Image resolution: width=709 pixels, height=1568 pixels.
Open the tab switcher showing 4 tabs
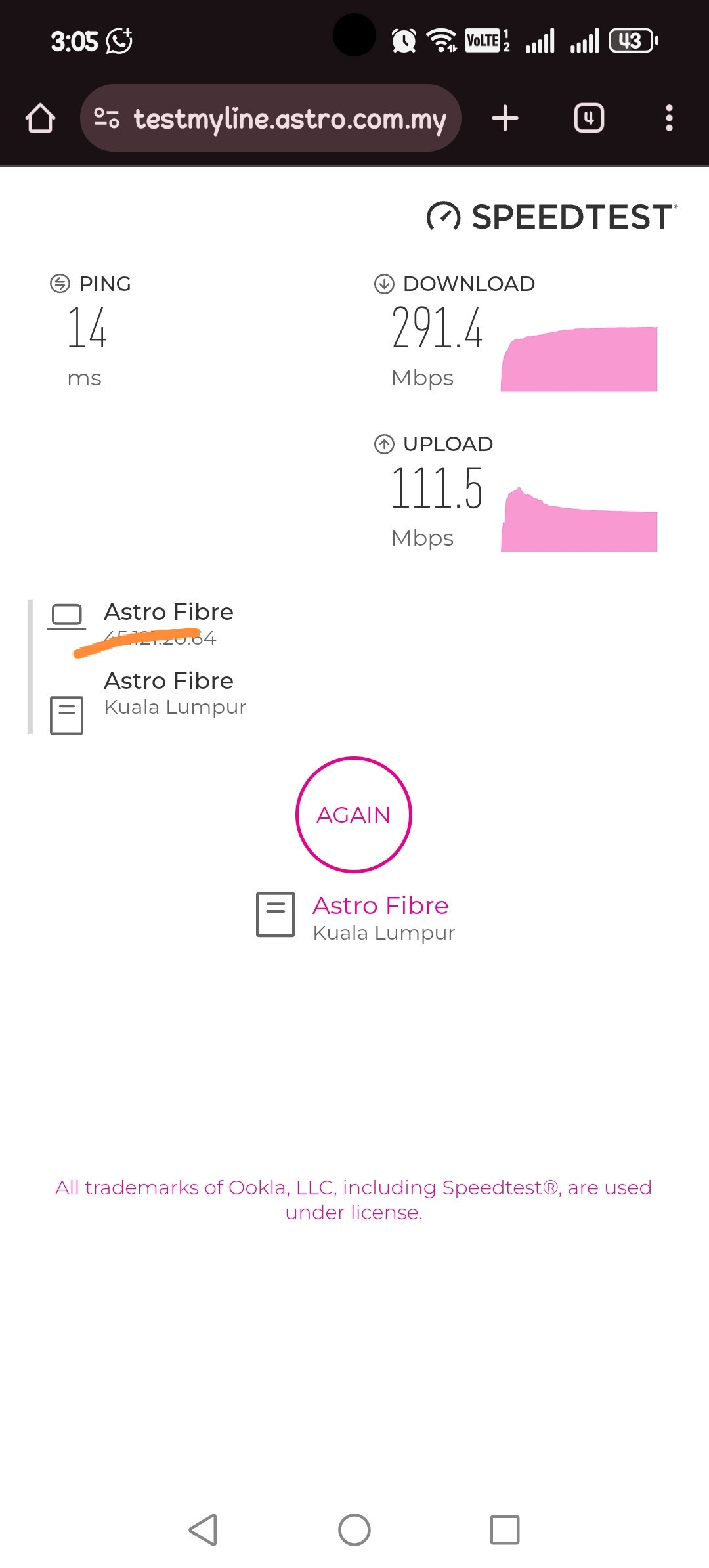pos(589,118)
